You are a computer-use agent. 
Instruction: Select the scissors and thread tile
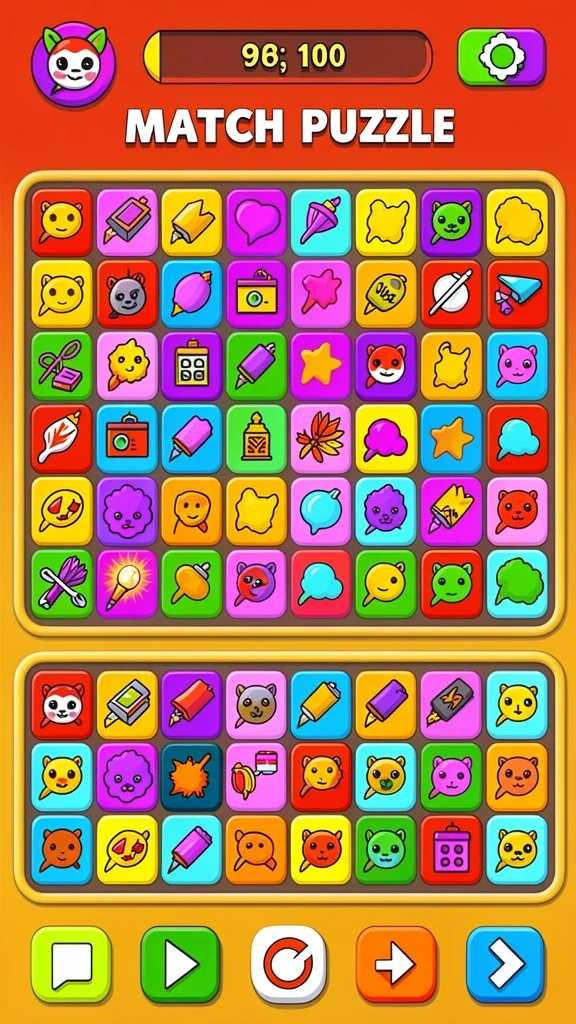[x=61, y=366]
